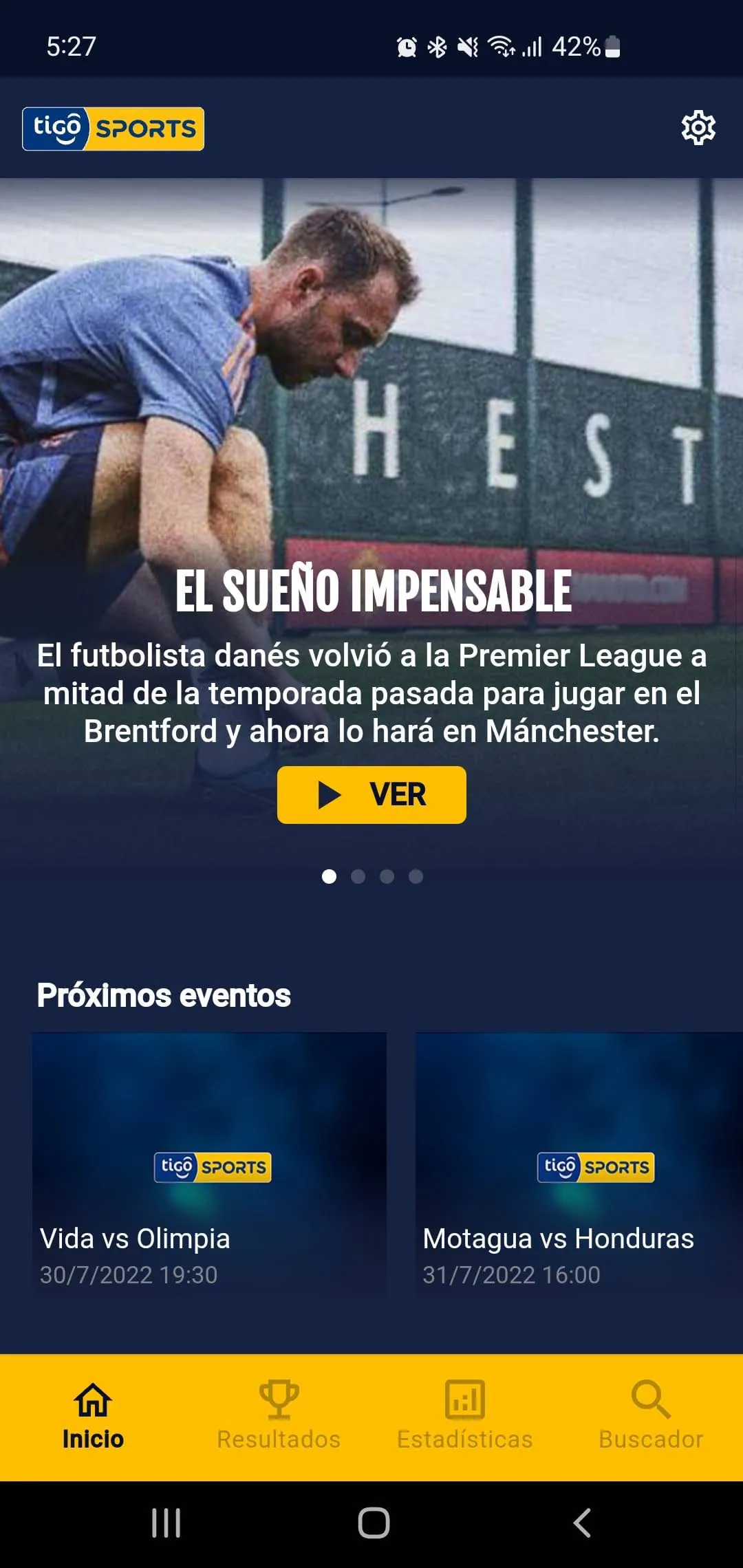Tap the Tigo Sports logo

point(113,129)
